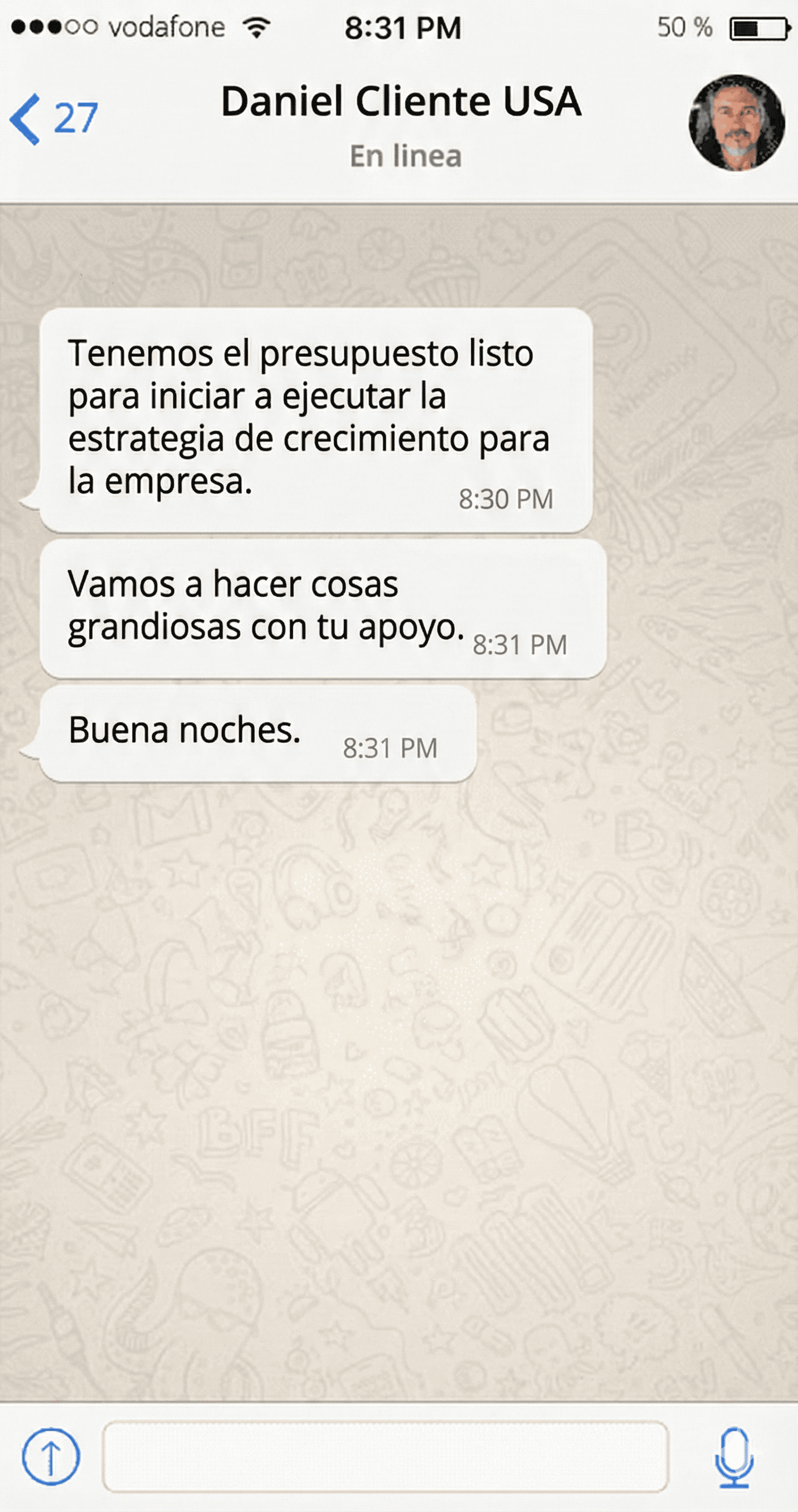Viewport: 798px width, 1512px height.
Task: Open Daniel Cliente USA contact info
Action: (x=401, y=102)
